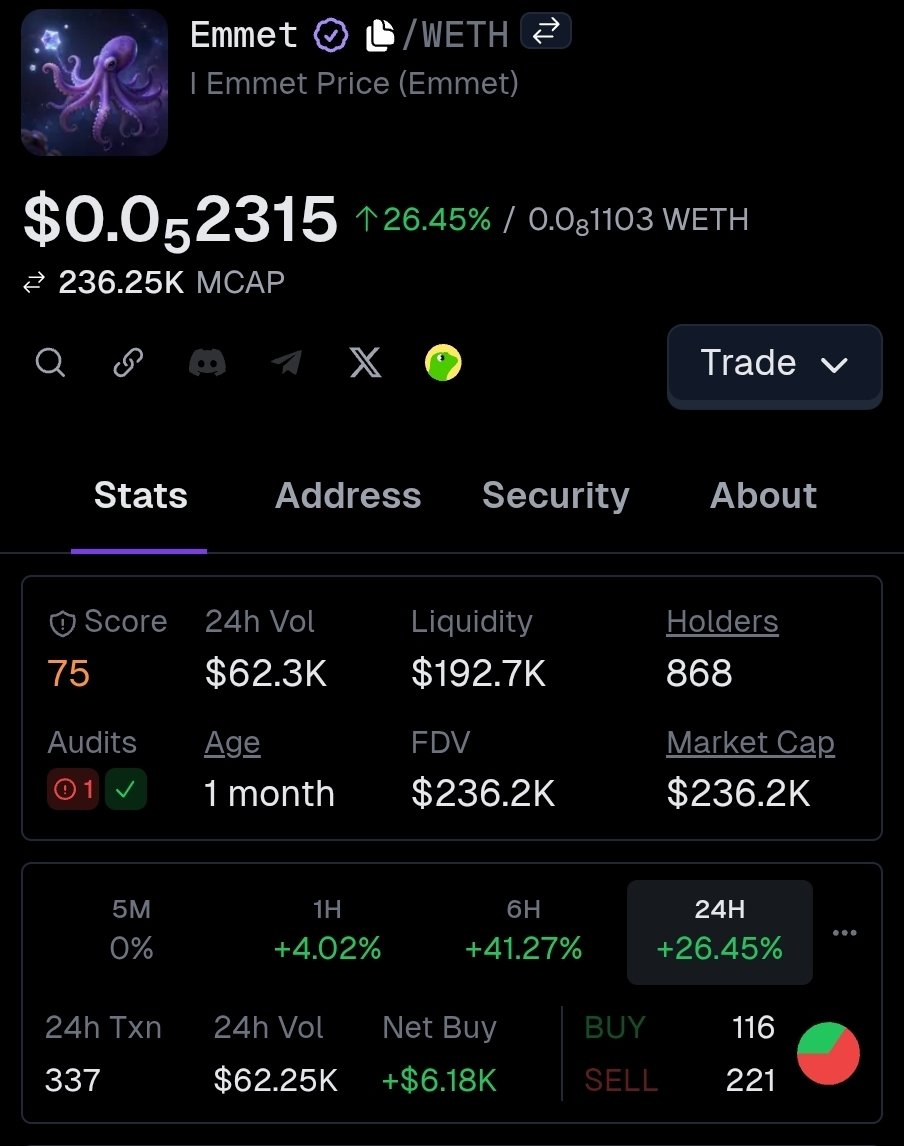Toggle the MCAP swap arrows
The image size is (904, 1146).
34,283
